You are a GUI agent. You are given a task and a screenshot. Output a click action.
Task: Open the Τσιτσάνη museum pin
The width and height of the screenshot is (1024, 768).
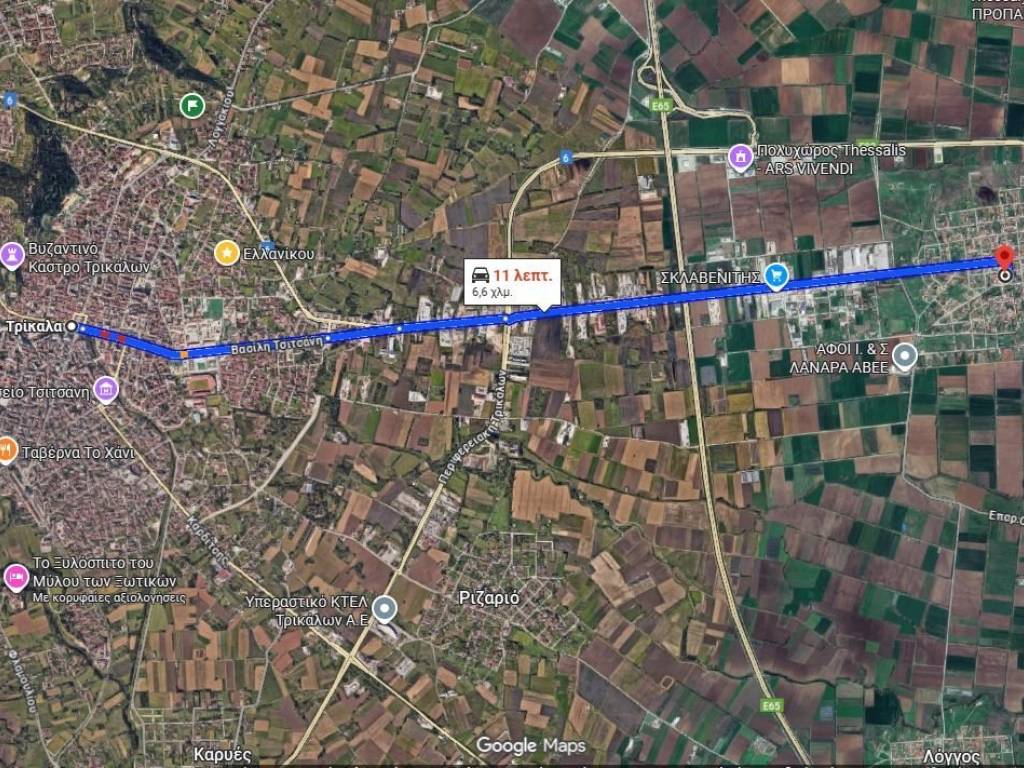106,388
